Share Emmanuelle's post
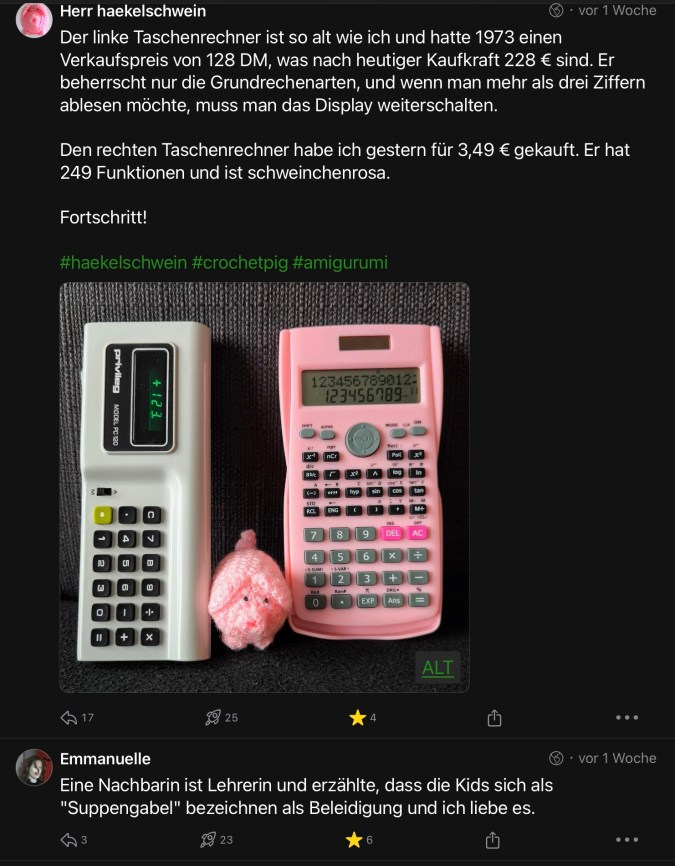675x866 pixels. pos(494,841)
